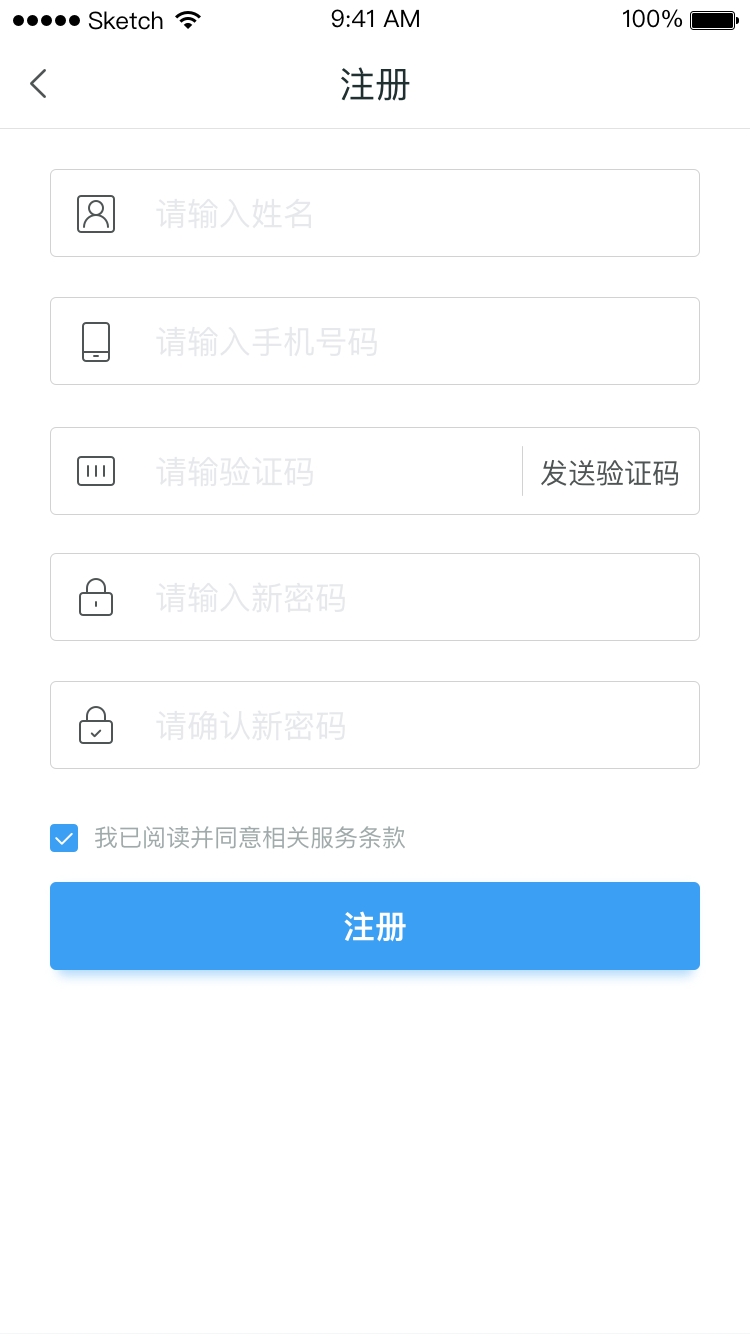This screenshot has width=750, height=1334.
Task: Select the phone number field (请输入手机号码)
Action: [400, 342]
